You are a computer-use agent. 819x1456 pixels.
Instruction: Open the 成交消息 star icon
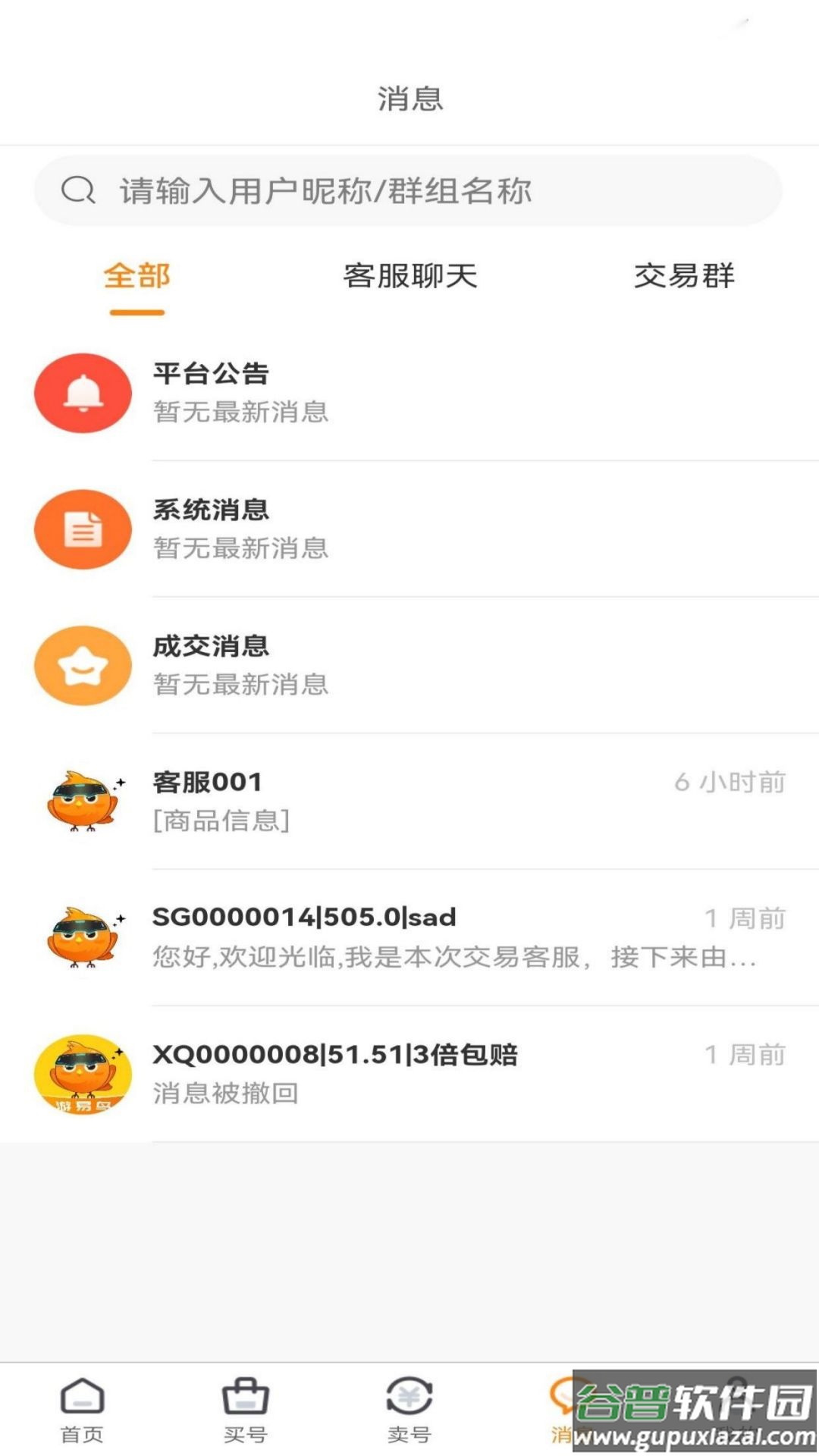tap(83, 665)
